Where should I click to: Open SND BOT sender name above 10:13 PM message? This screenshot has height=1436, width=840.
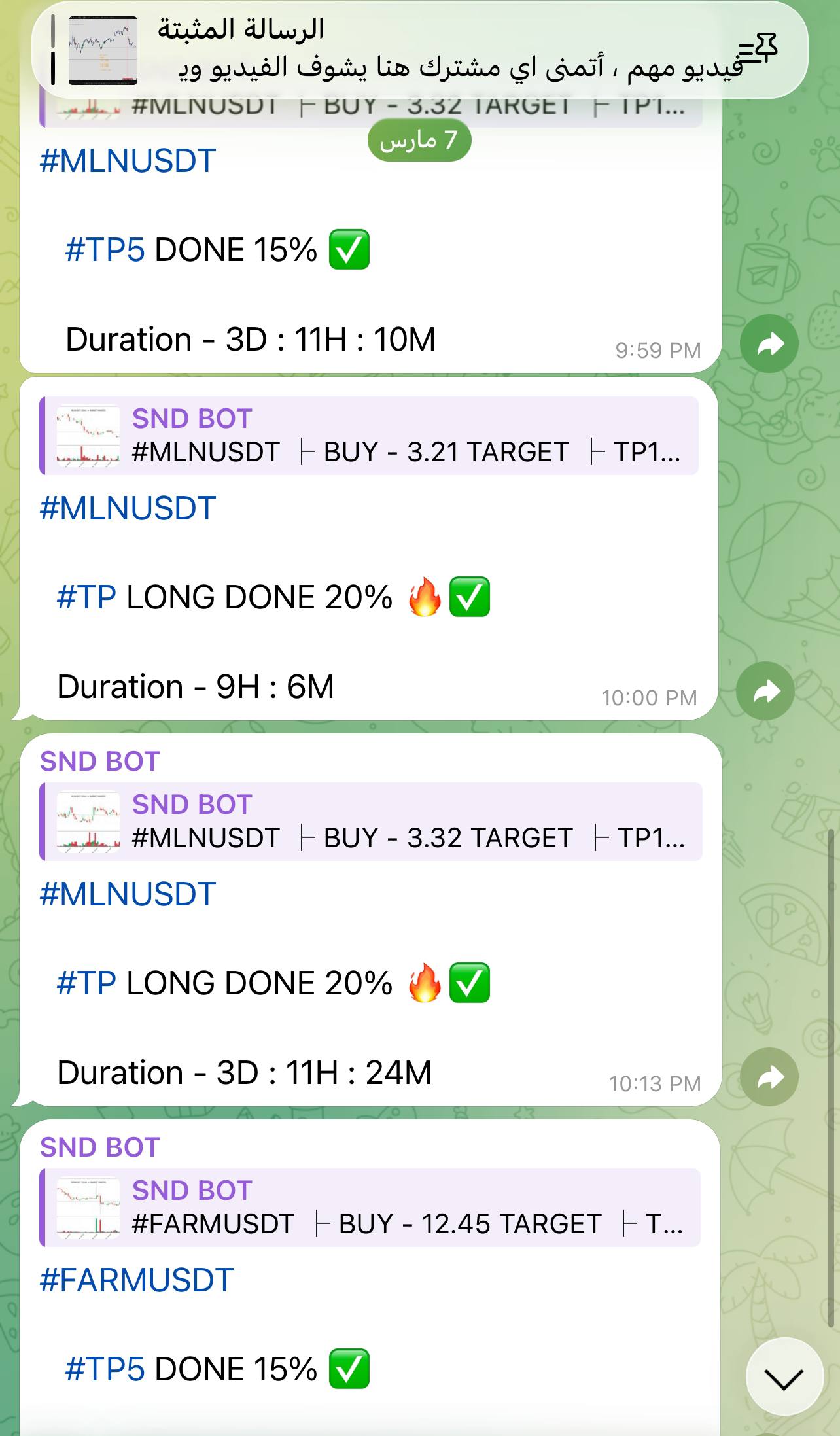tap(100, 762)
